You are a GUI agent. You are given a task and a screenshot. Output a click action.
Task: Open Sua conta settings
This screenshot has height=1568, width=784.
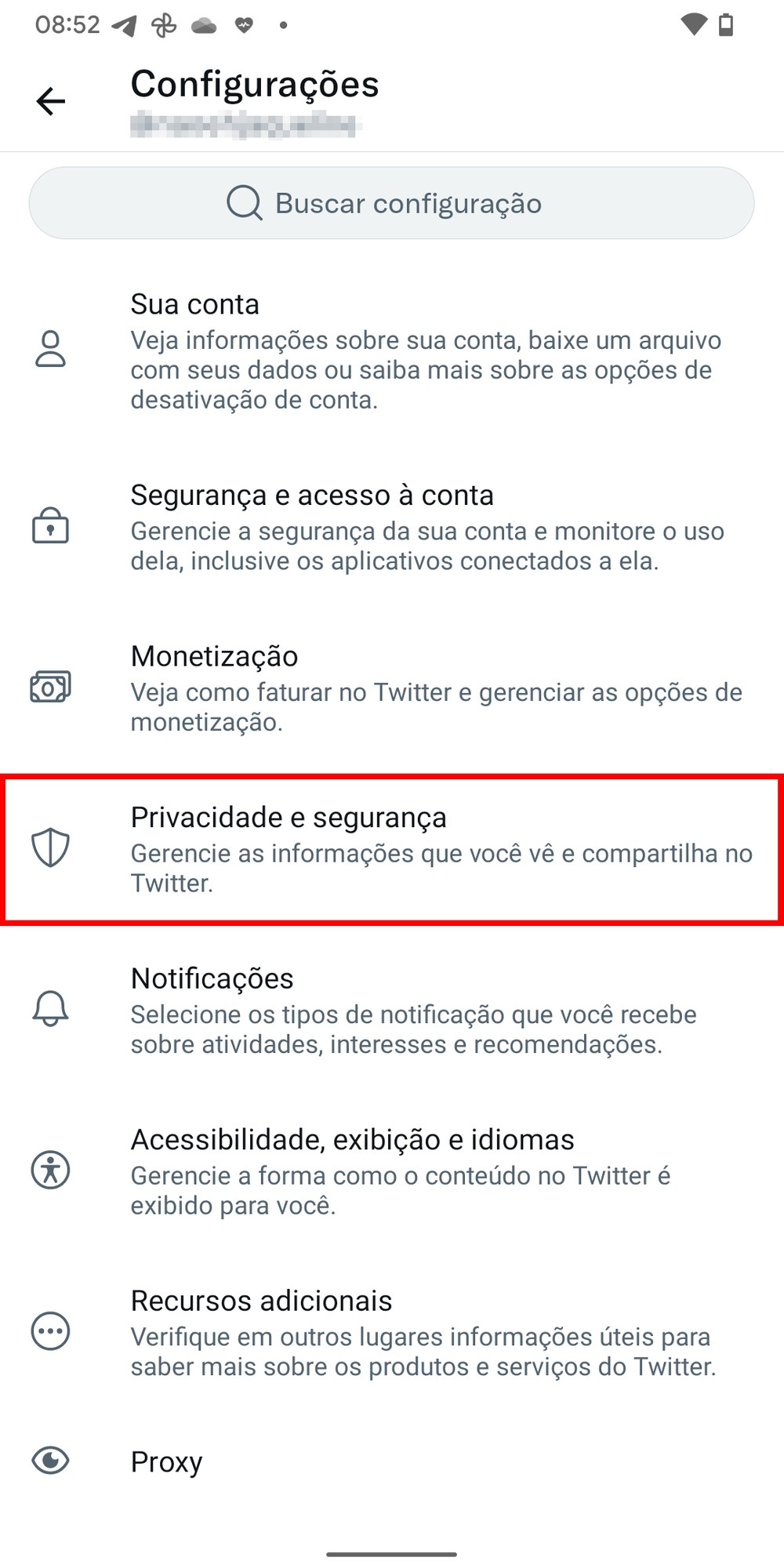[392, 350]
